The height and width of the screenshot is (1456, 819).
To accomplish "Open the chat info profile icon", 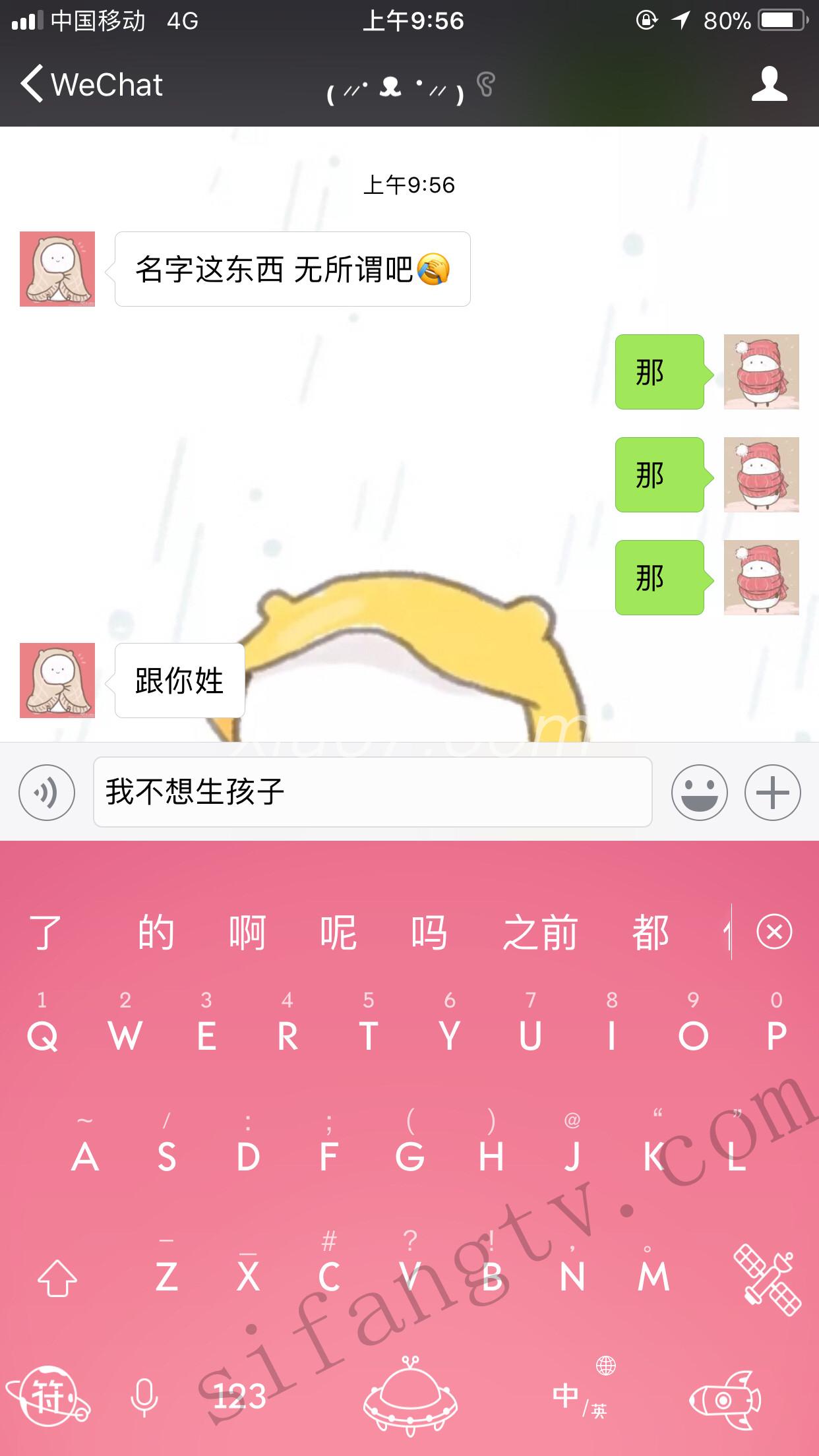I will click(769, 84).
